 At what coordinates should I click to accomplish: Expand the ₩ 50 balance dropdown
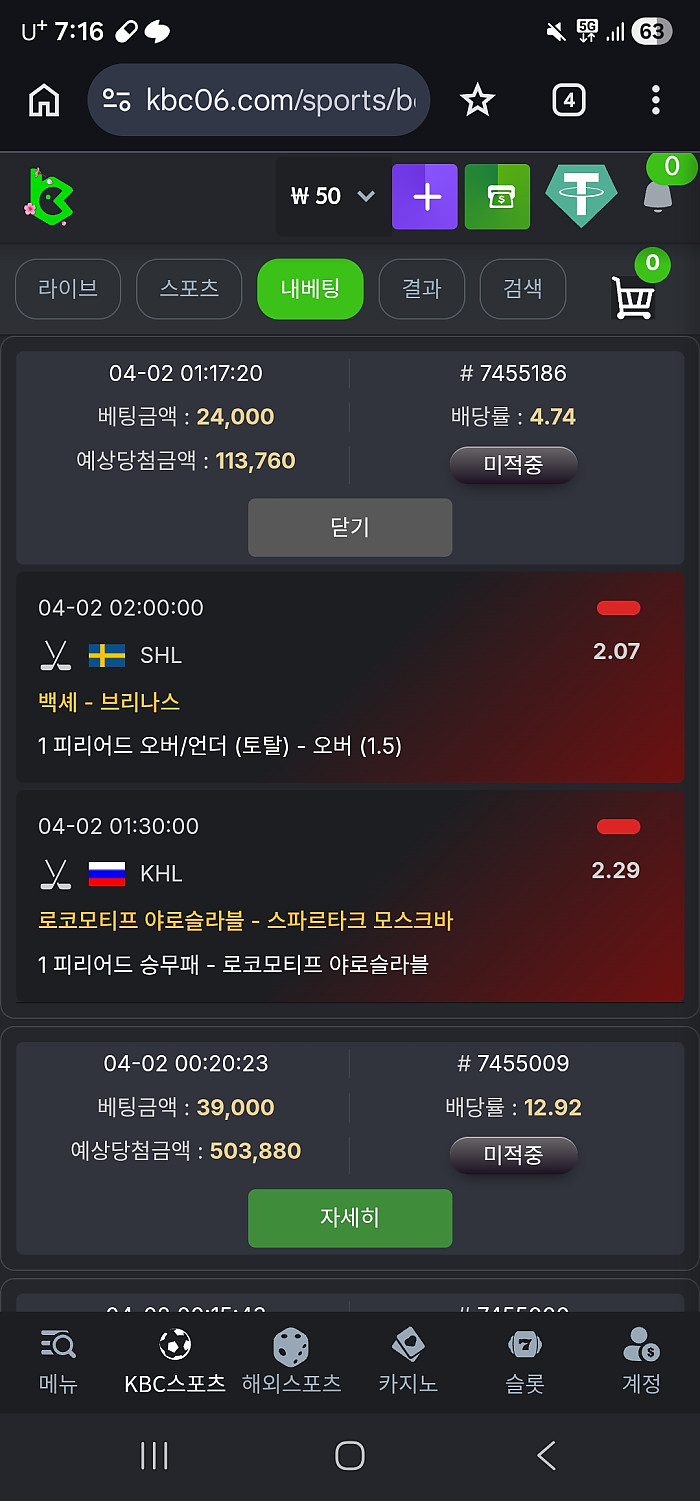(x=332, y=196)
